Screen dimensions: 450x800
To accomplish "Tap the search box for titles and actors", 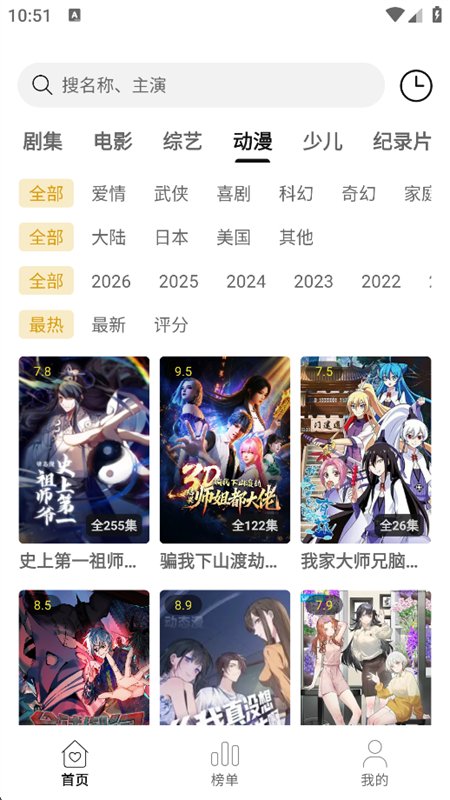I will pos(201,85).
